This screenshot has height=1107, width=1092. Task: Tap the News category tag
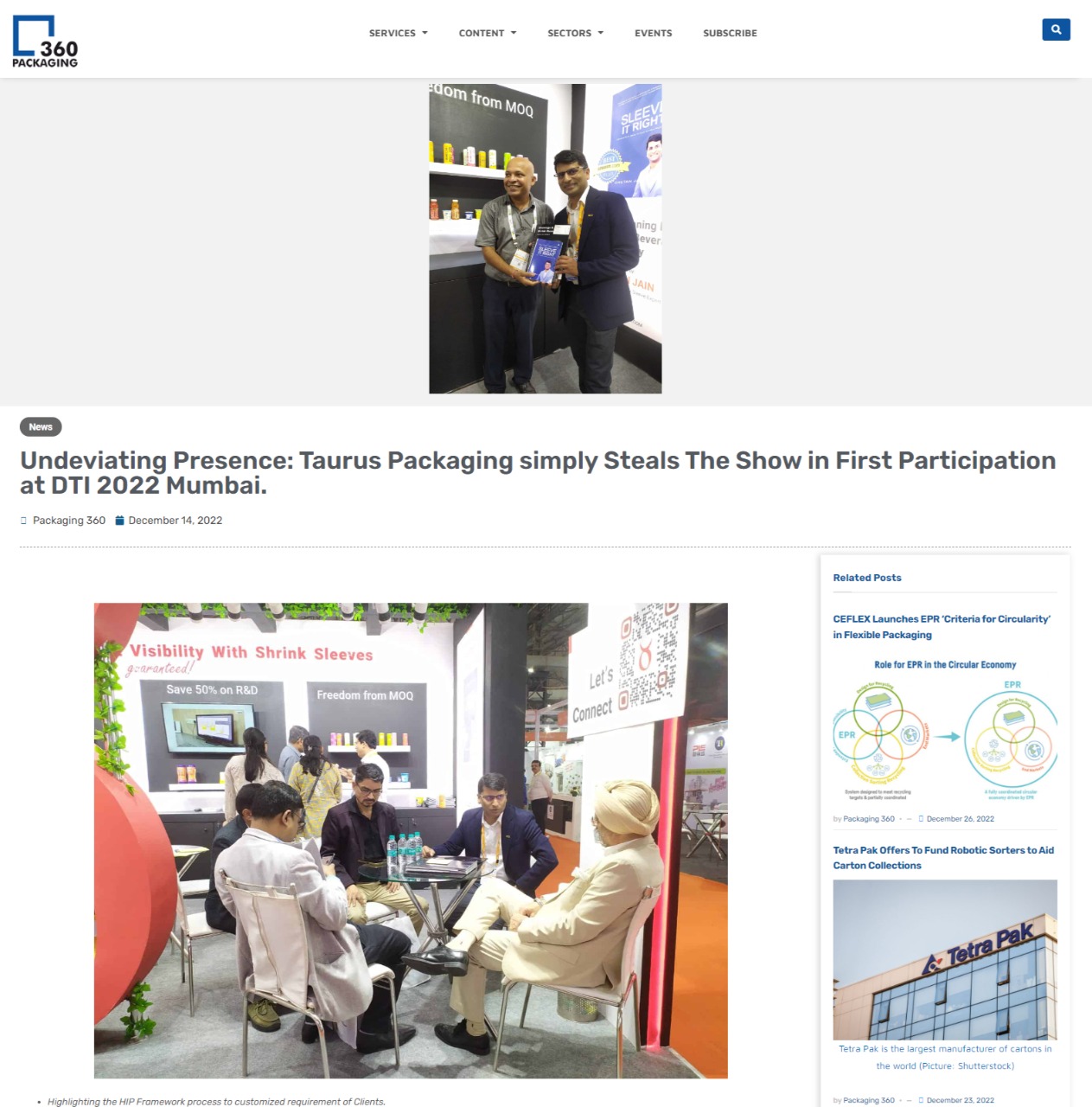[41, 427]
